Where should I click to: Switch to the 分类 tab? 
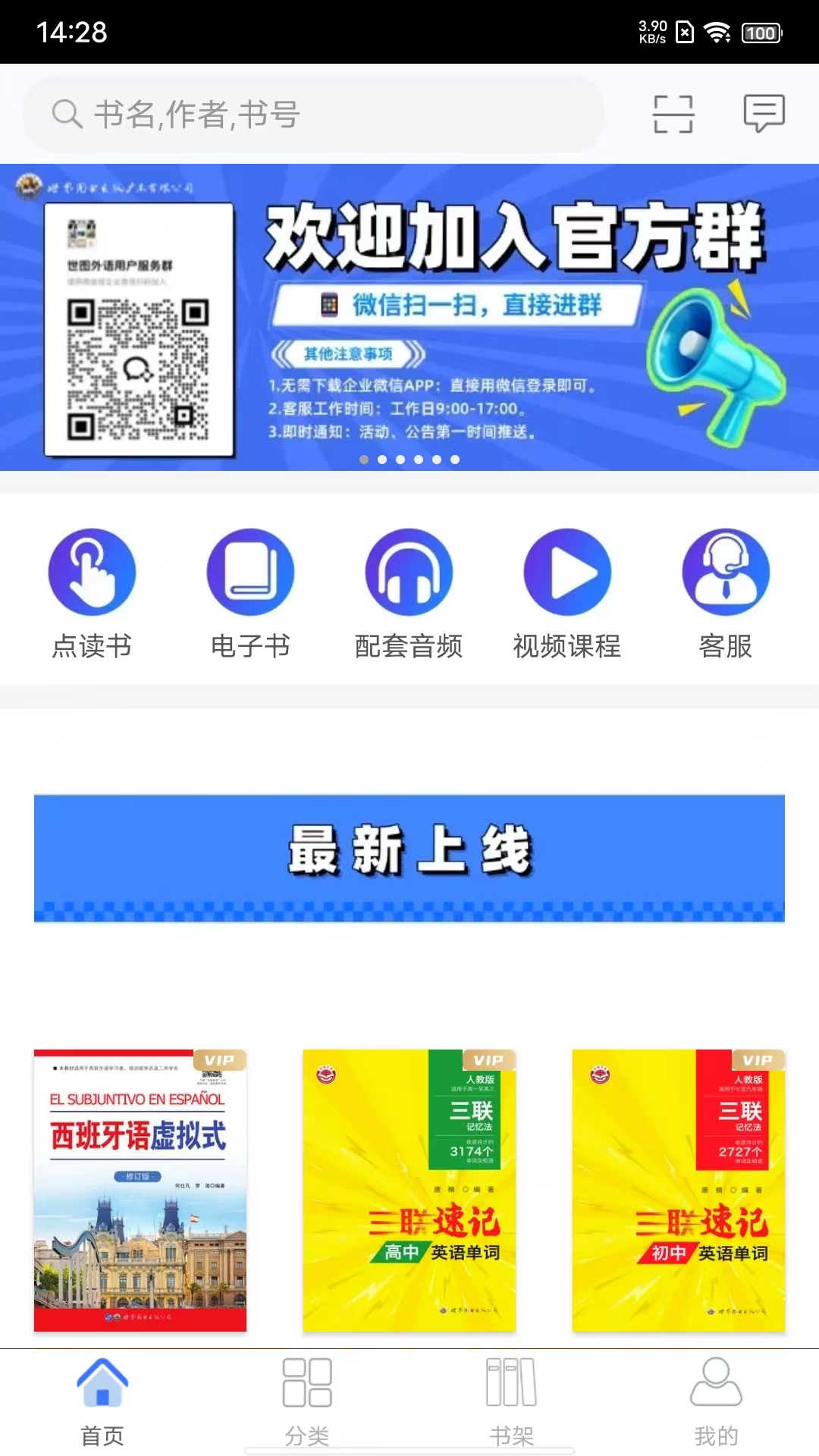[x=307, y=1402]
